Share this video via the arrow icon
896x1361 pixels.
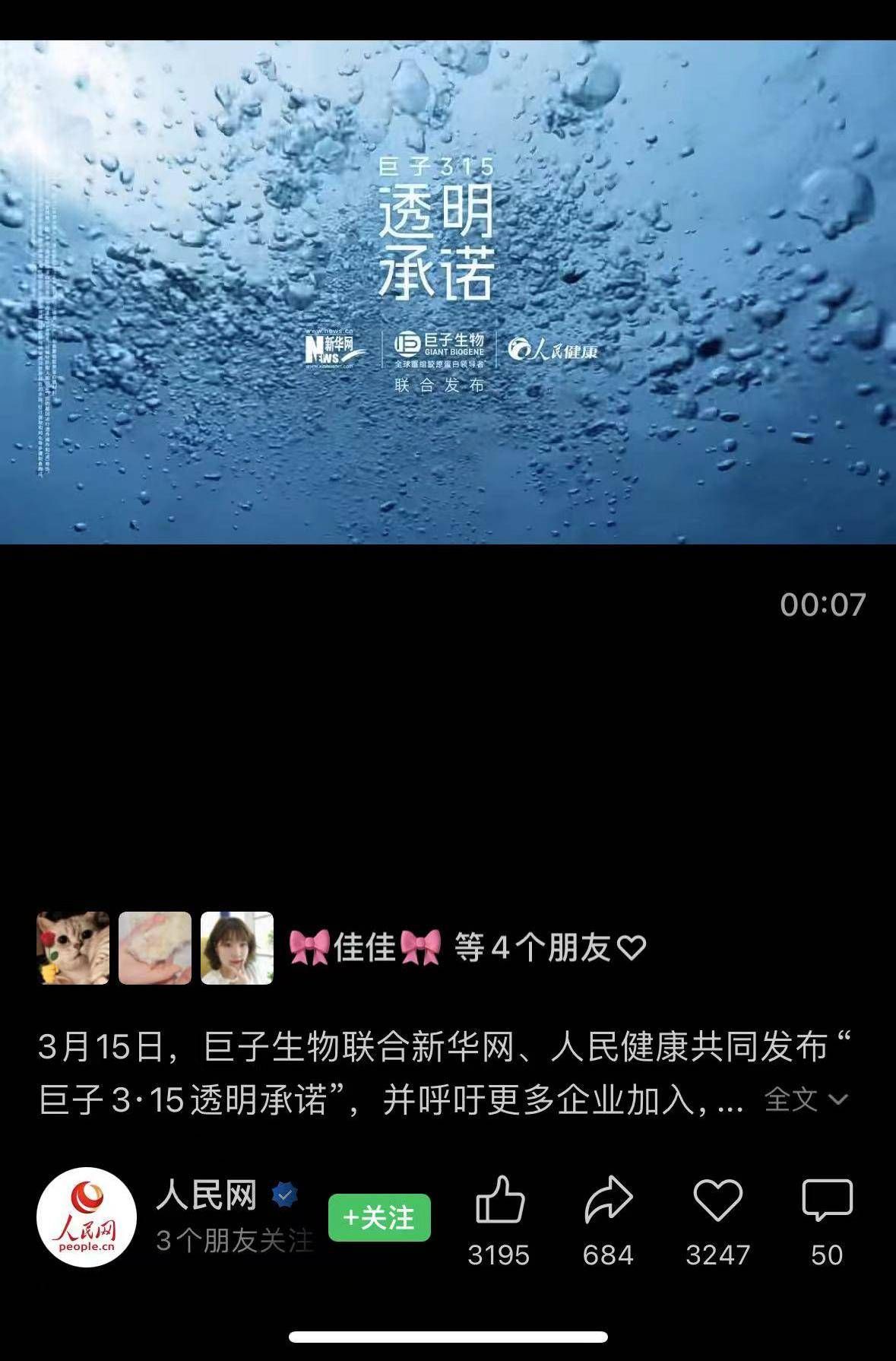point(608,1201)
